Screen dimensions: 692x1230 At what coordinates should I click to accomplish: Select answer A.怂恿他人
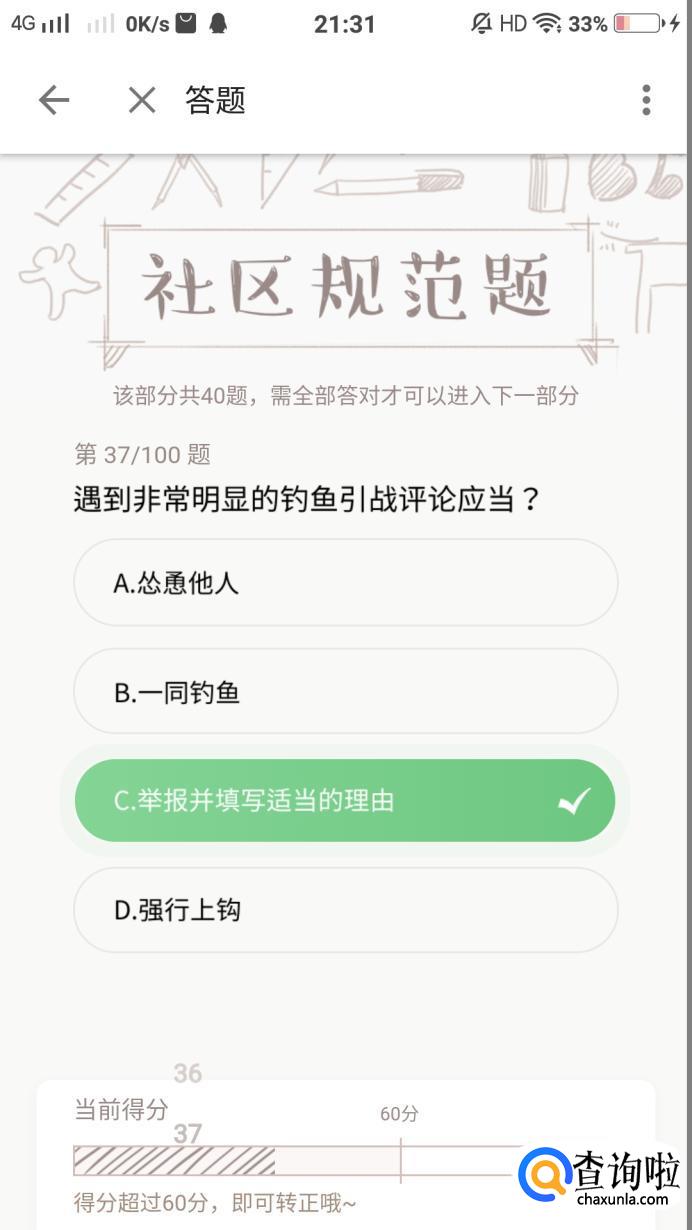pyautogui.click(x=345, y=583)
